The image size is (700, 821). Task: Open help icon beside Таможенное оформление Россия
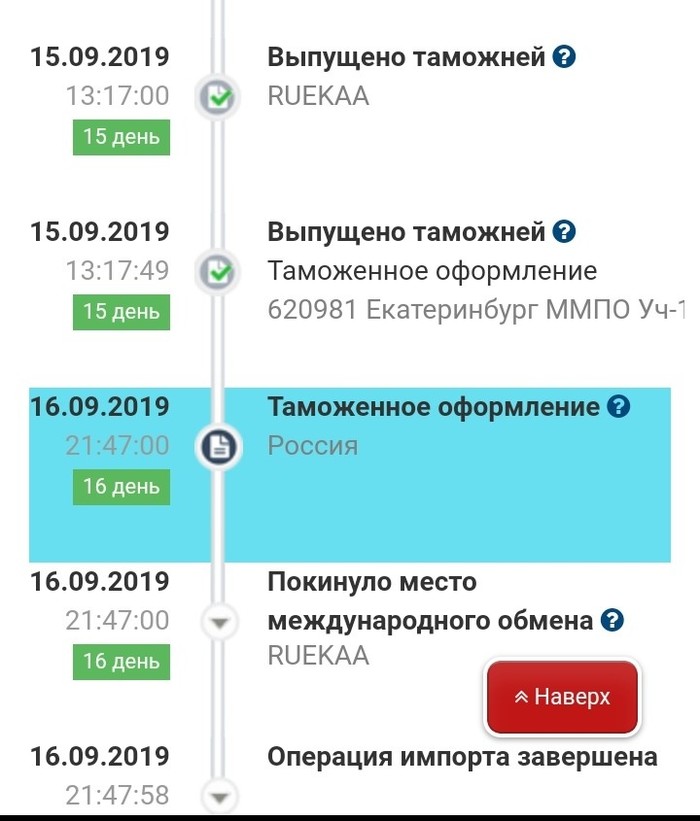tap(619, 407)
